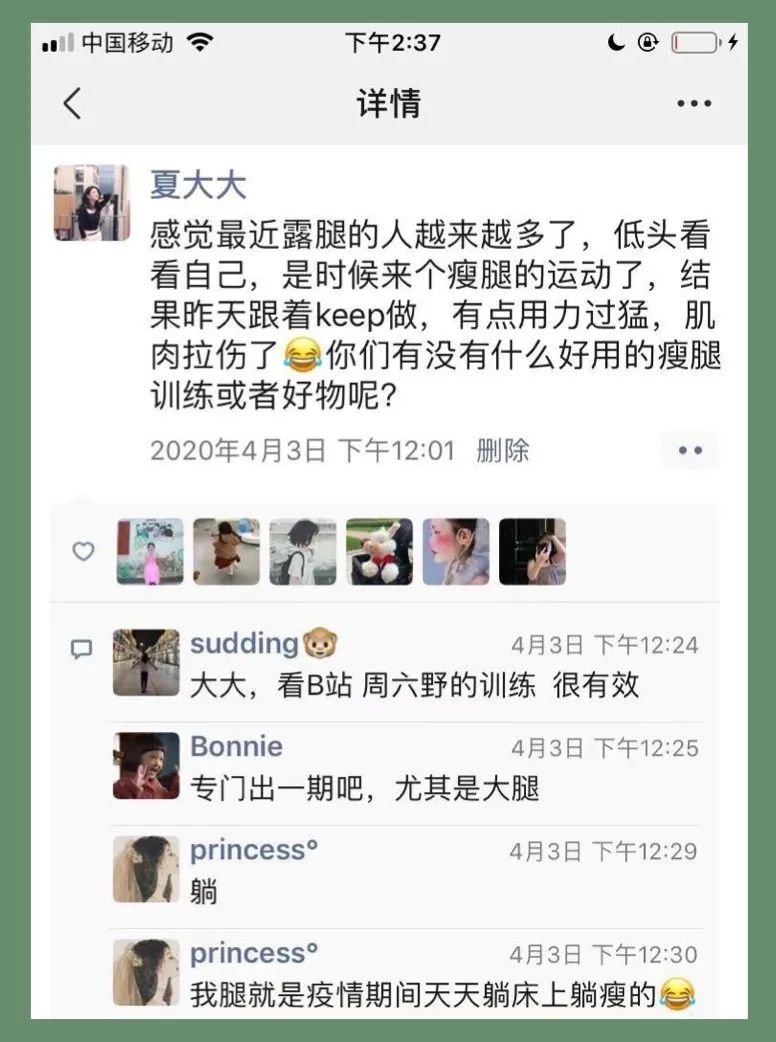Open Bonnie's profile picture

(146, 765)
